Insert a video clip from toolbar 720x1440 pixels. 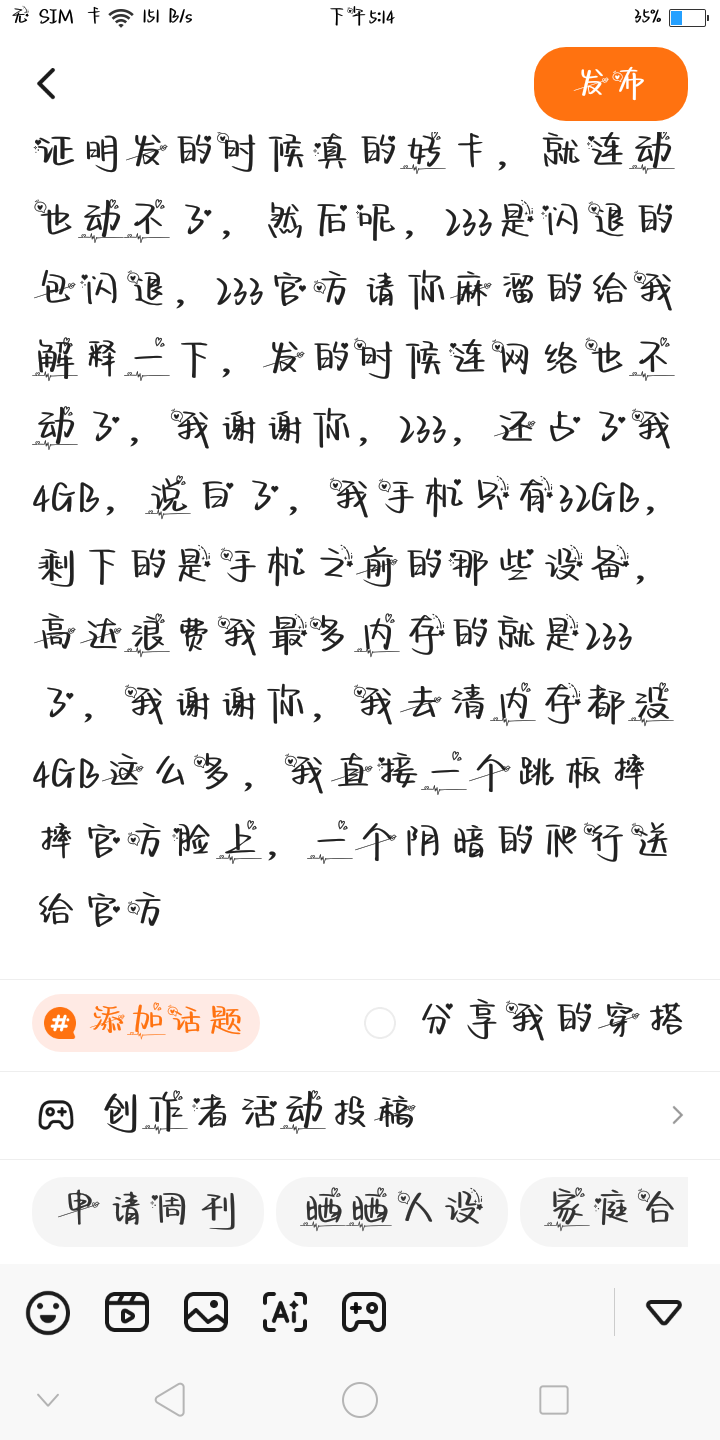pos(127,1312)
